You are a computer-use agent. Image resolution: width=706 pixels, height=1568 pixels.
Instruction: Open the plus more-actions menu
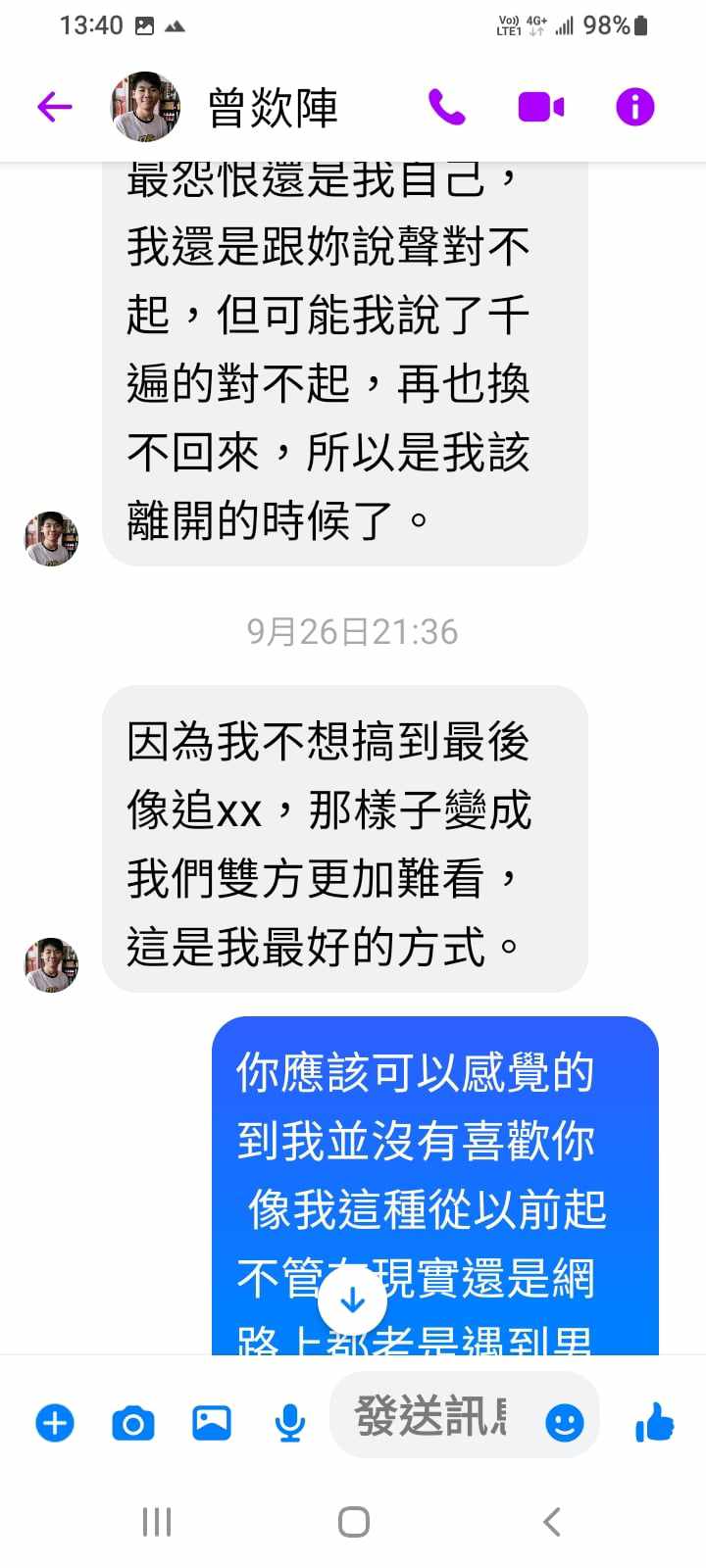[55, 1422]
